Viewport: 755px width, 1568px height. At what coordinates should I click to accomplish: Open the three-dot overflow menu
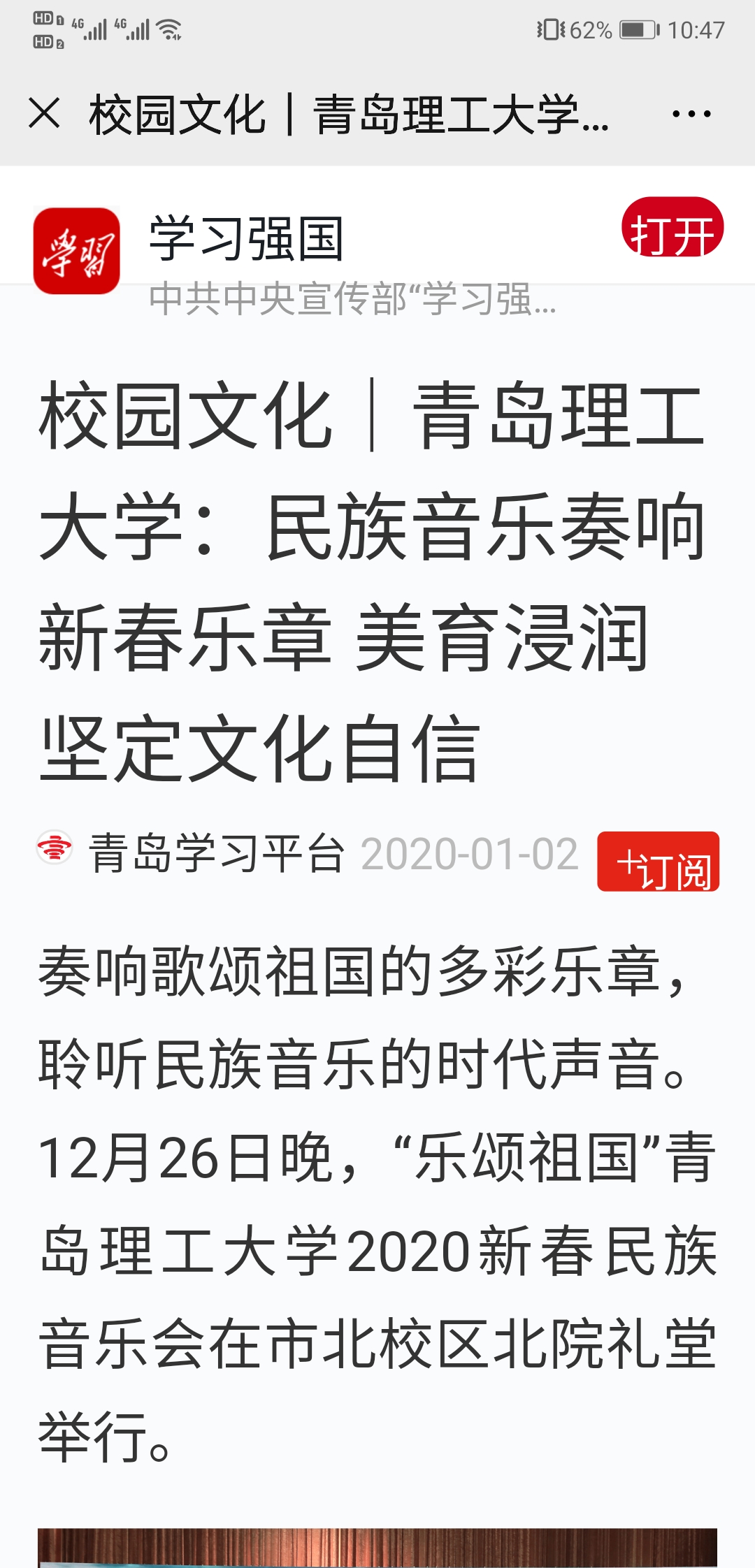coord(691,114)
